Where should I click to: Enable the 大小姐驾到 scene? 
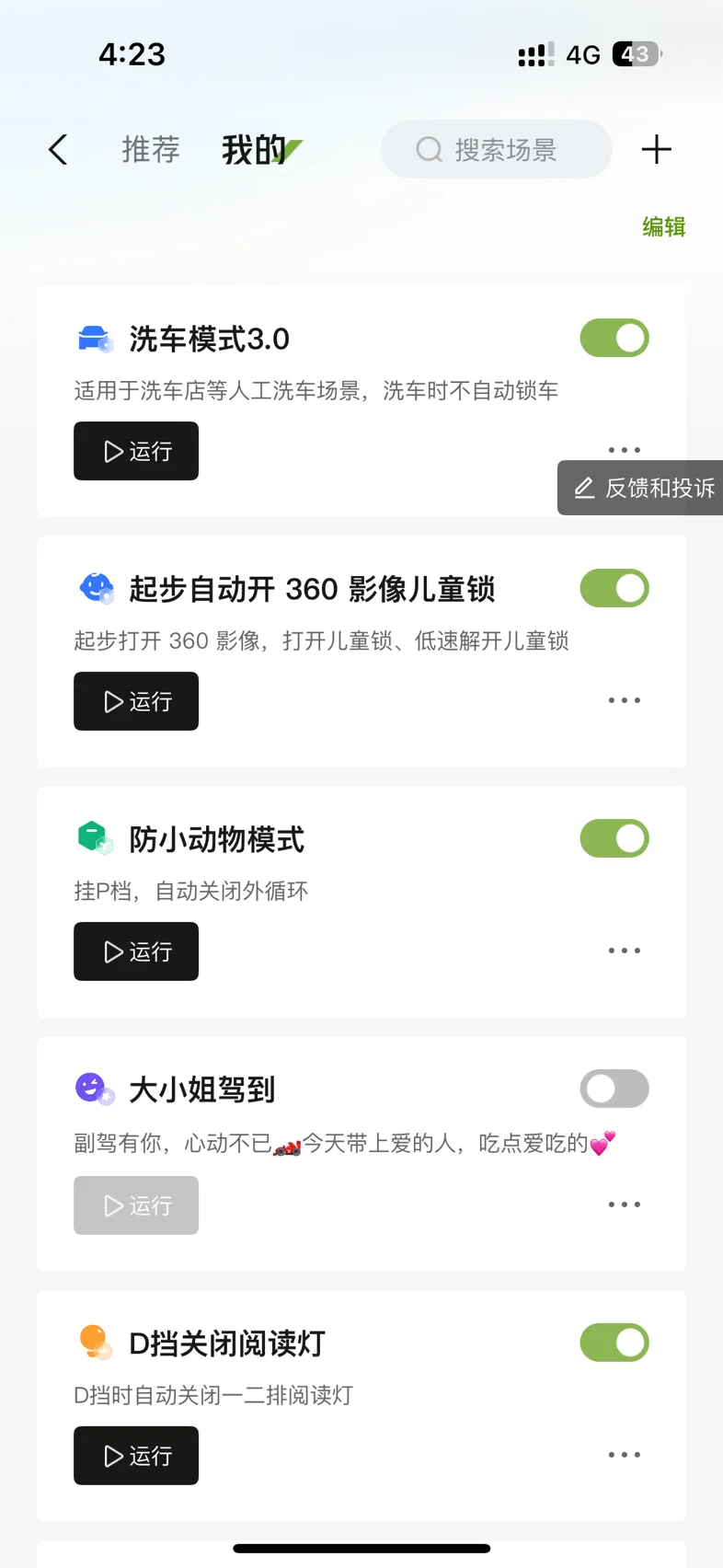pyautogui.click(x=614, y=1089)
